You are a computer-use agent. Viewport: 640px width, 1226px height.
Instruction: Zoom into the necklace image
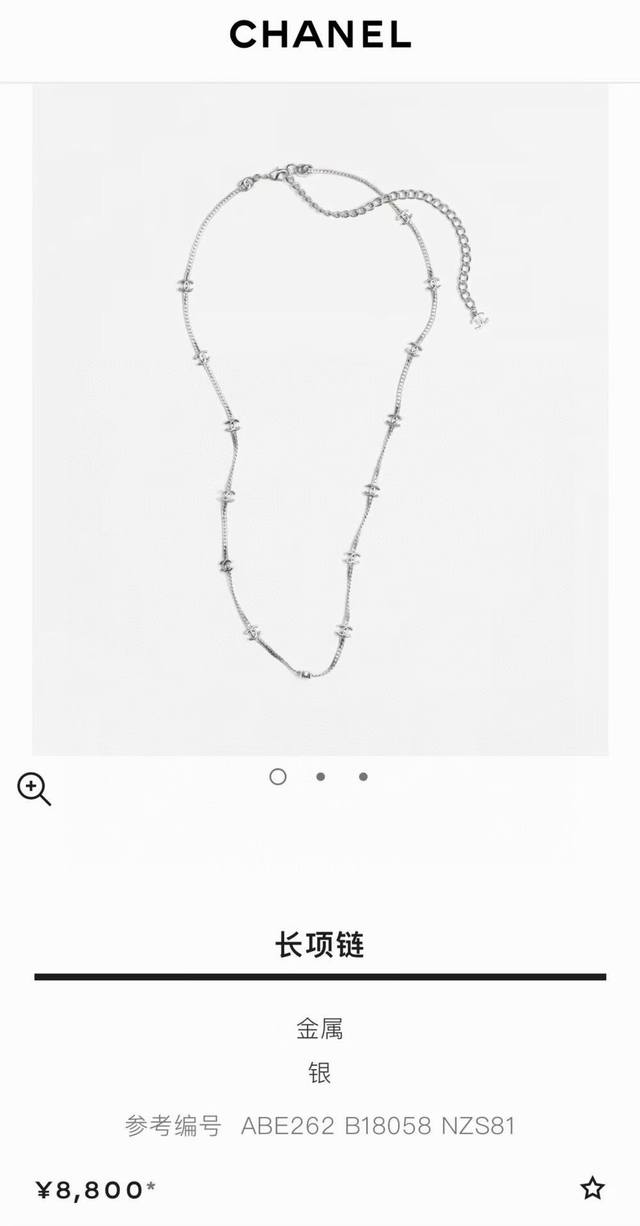click(x=34, y=789)
